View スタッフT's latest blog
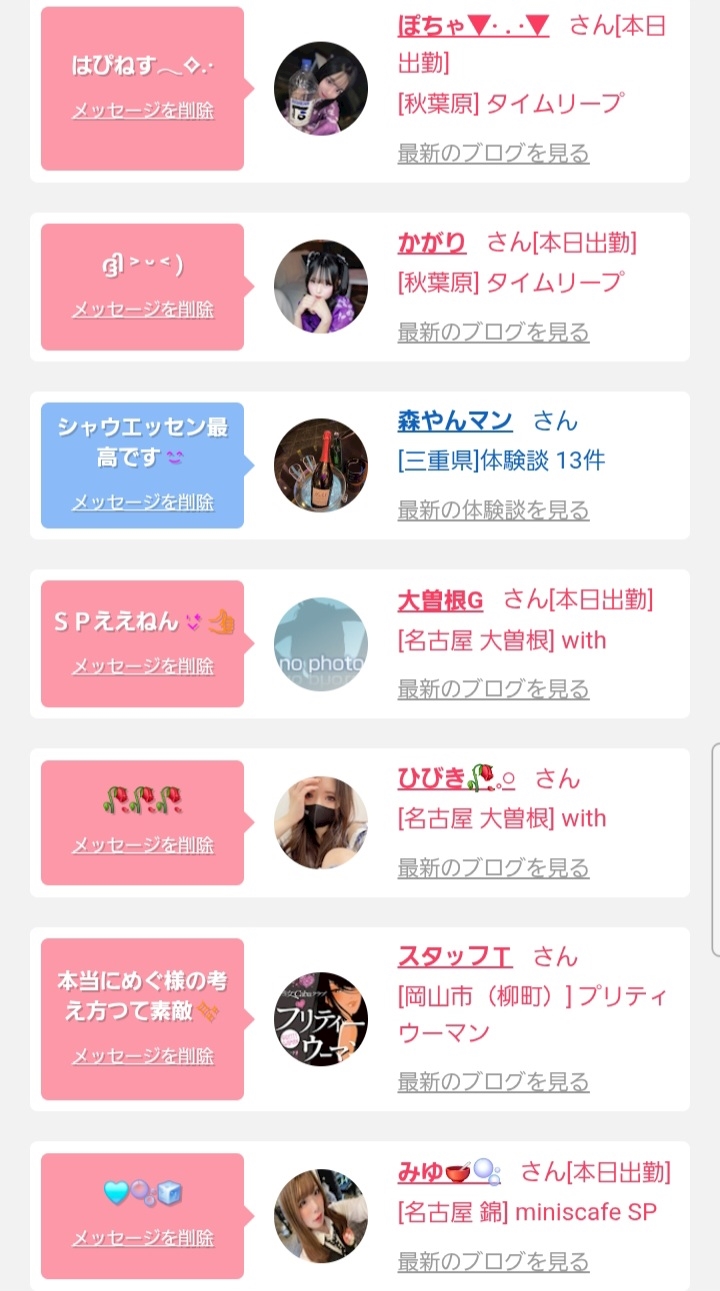720x1291 pixels. pyautogui.click(x=493, y=1081)
